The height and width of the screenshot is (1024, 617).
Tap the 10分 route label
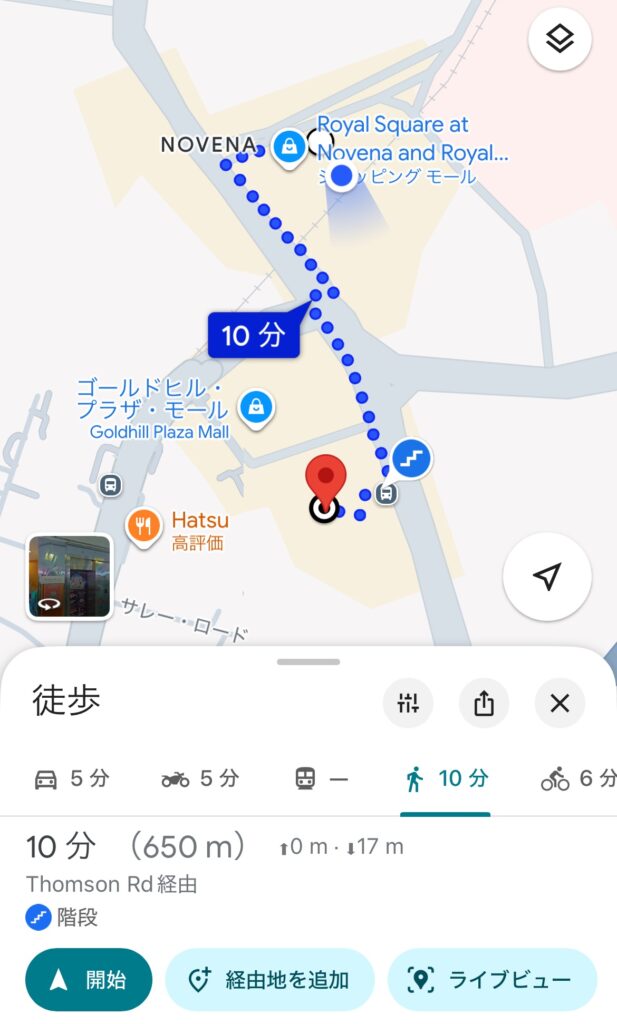pyautogui.click(x=253, y=335)
